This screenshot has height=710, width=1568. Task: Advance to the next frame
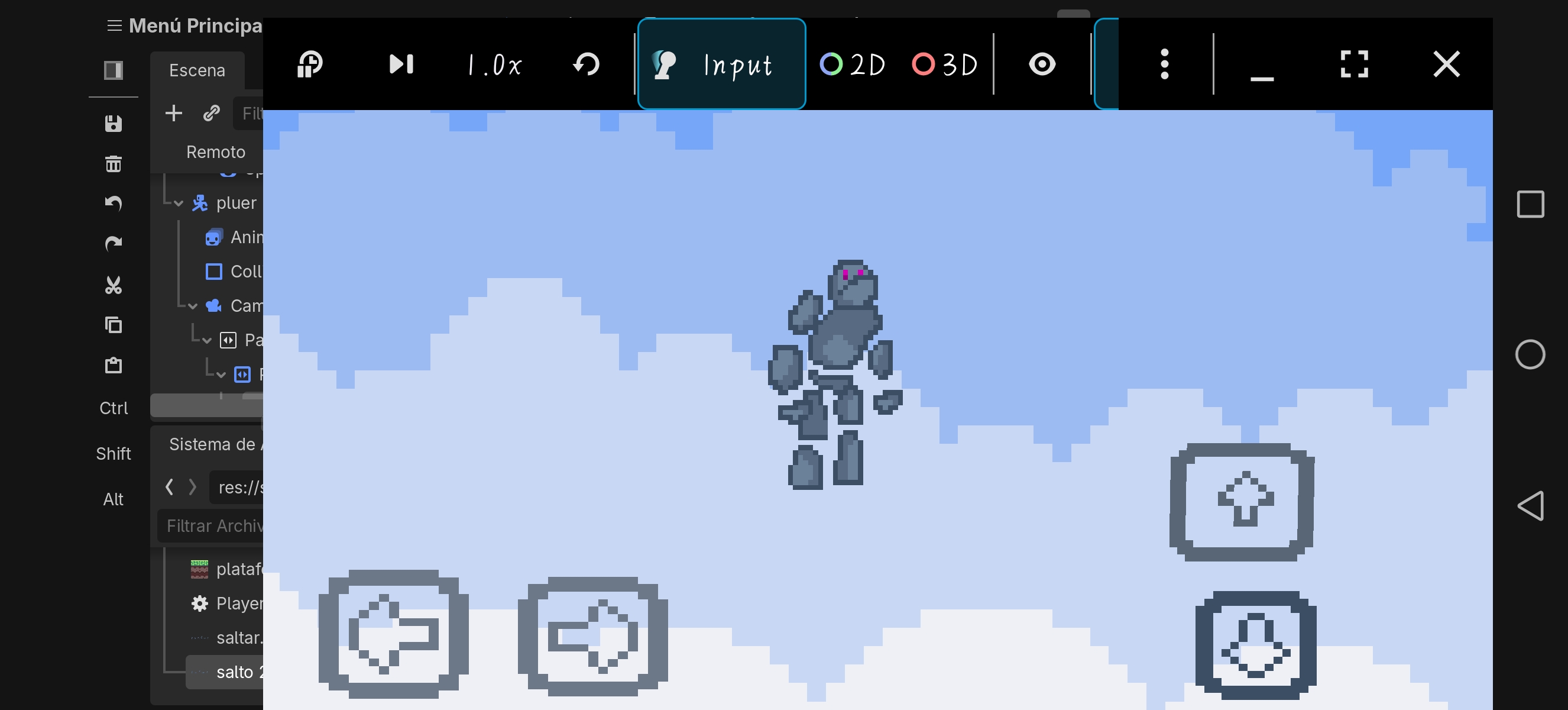point(401,64)
